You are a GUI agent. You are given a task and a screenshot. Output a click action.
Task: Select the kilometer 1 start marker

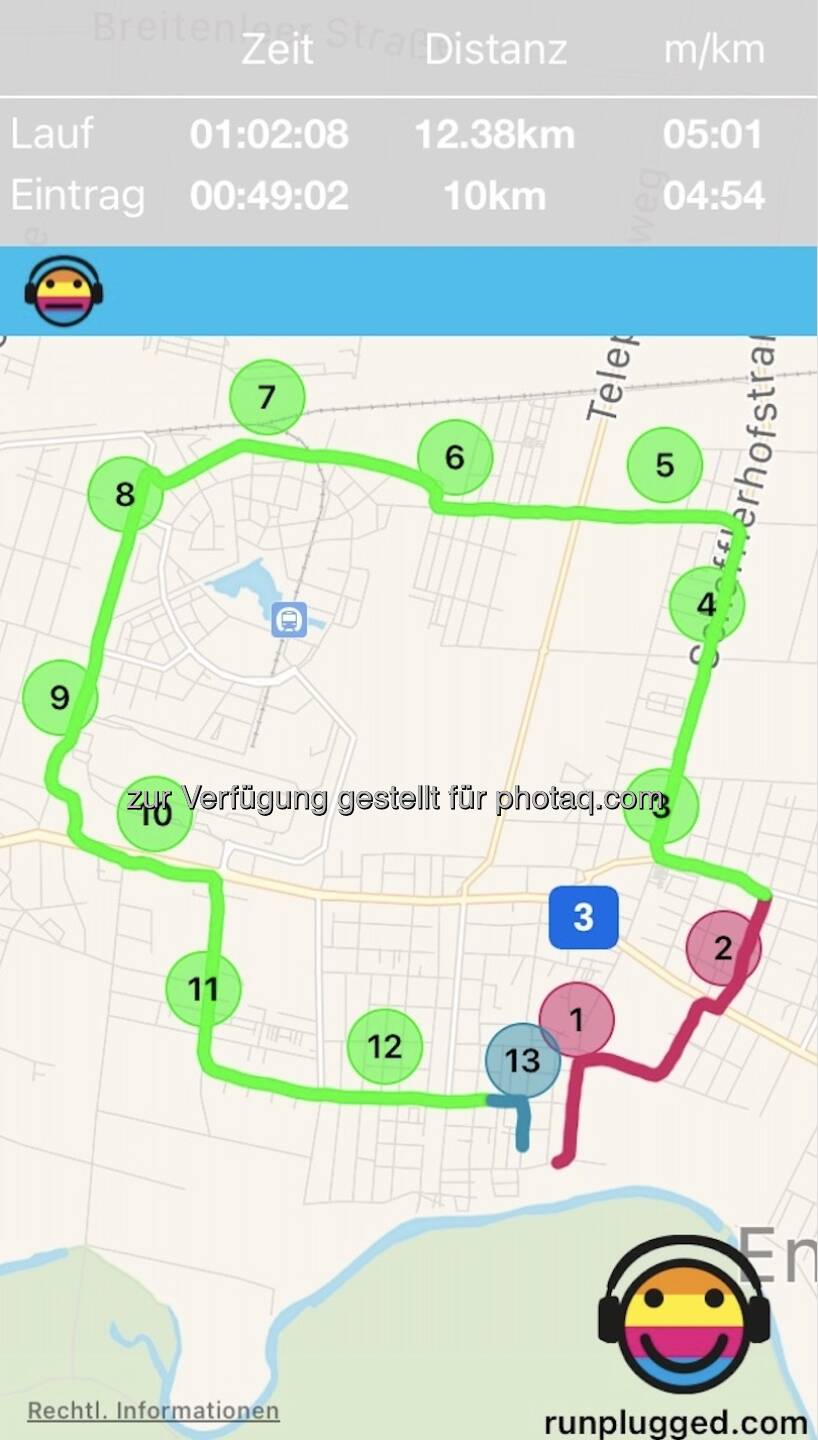click(x=577, y=1019)
